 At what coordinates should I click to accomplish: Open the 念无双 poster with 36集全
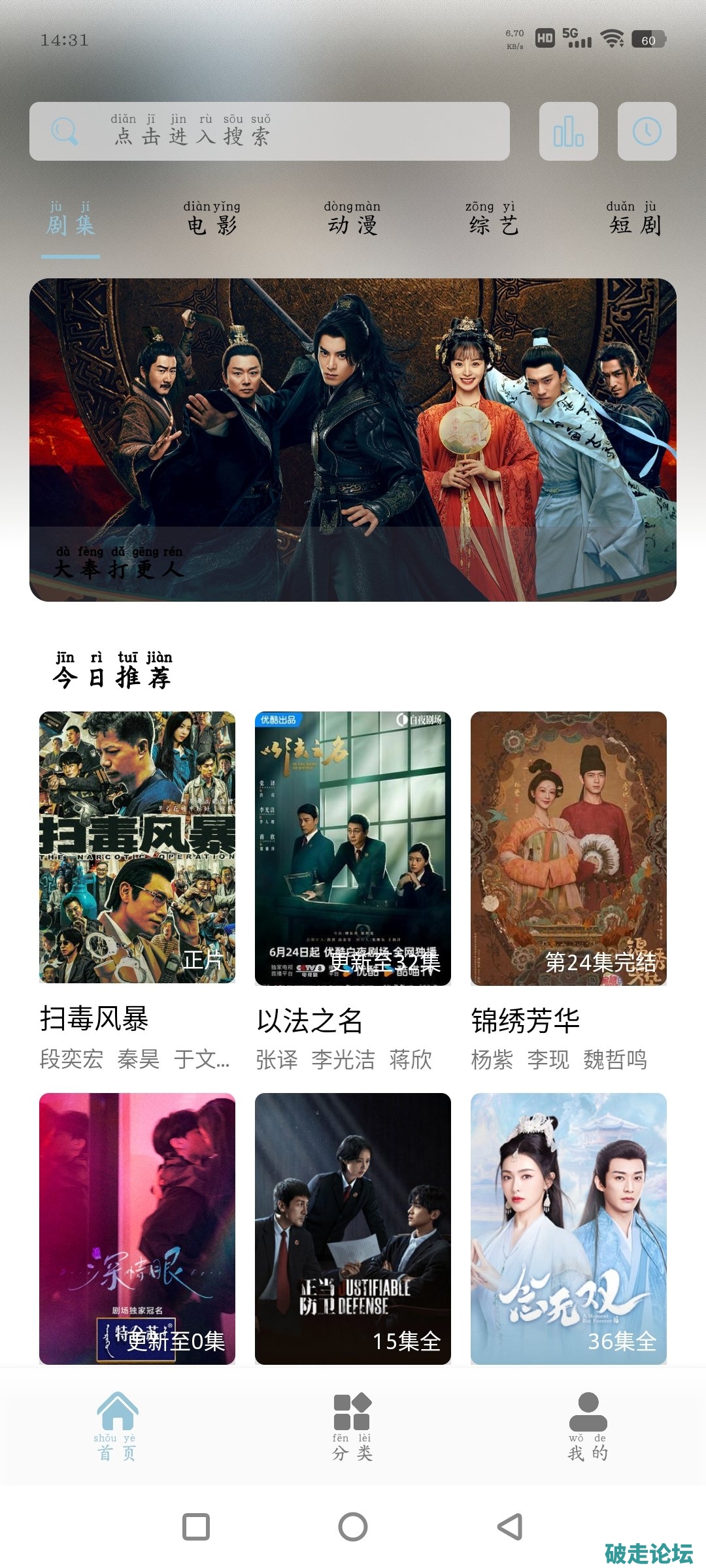pyautogui.click(x=569, y=1228)
